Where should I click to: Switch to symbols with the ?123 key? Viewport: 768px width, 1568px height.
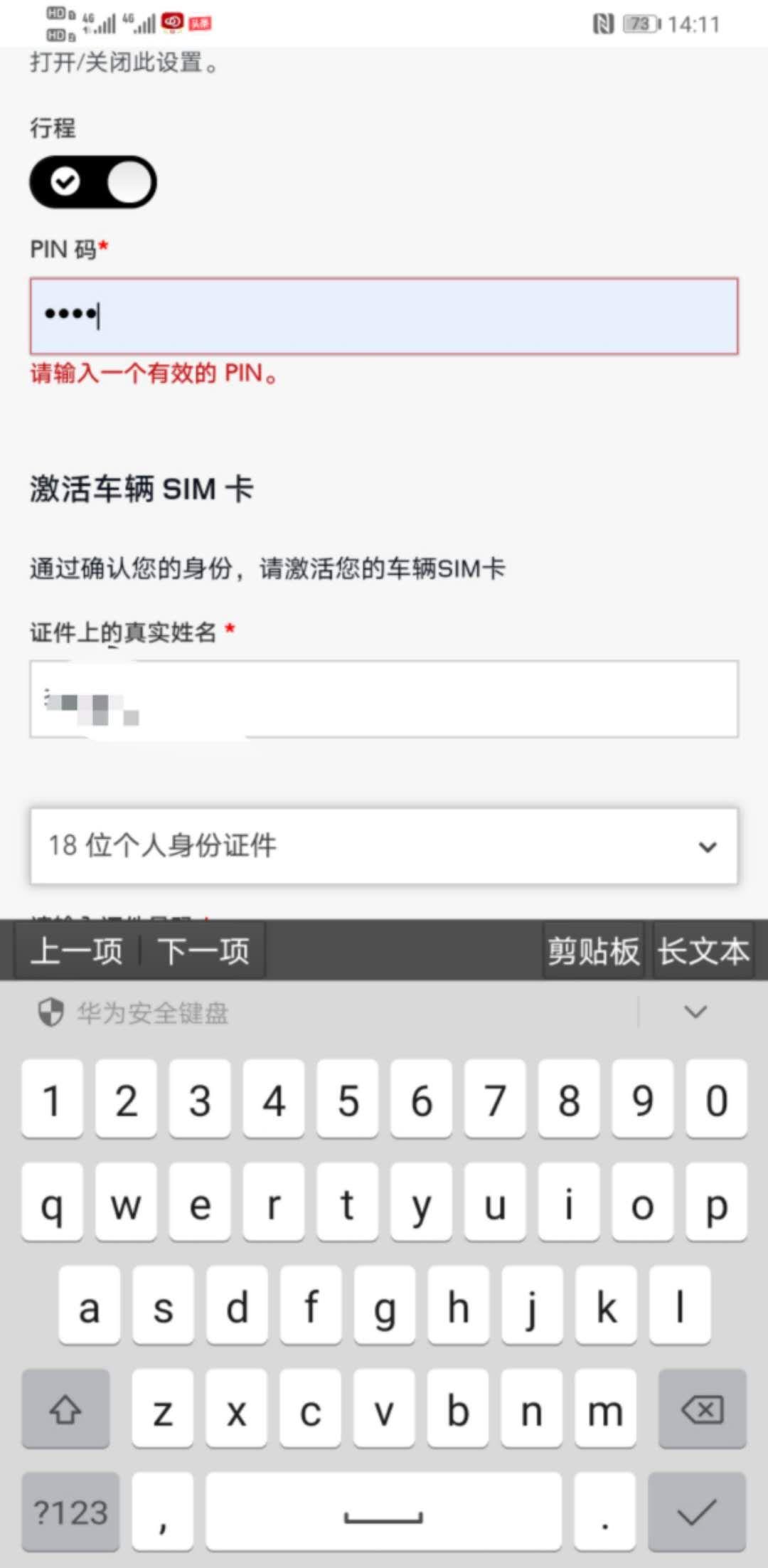pyautogui.click(x=69, y=1513)
